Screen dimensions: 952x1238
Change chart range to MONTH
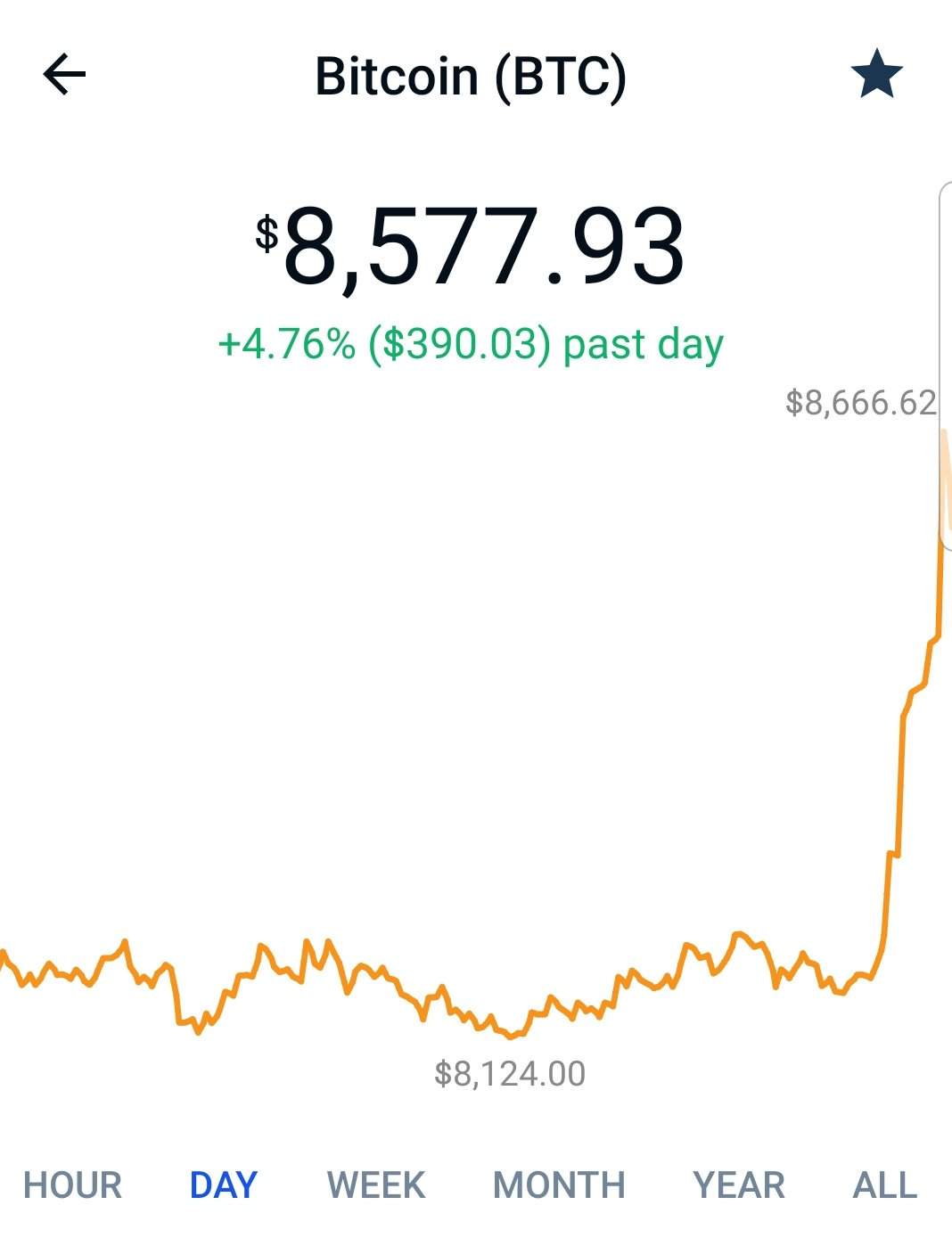[559, 1185]
